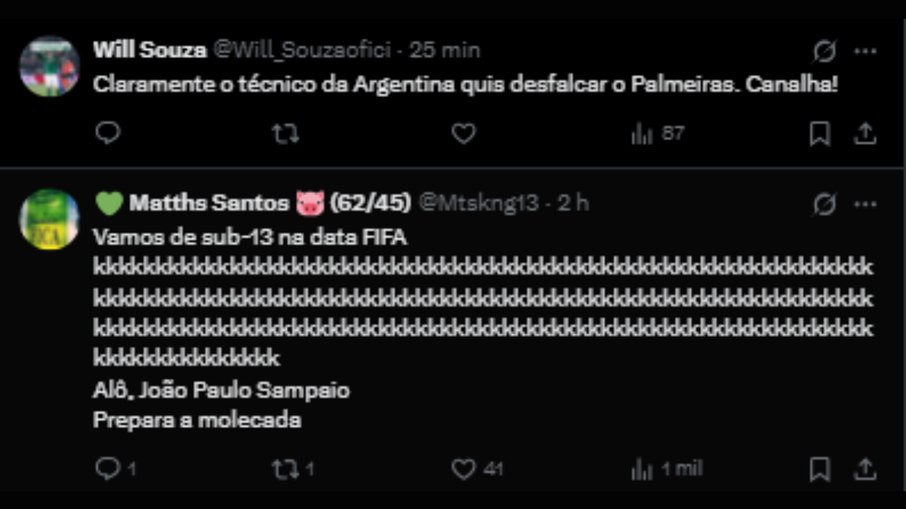Bookmark Matths Santos's tweet
The width and height of the screenshot is (906, 509).
(820, 468)
